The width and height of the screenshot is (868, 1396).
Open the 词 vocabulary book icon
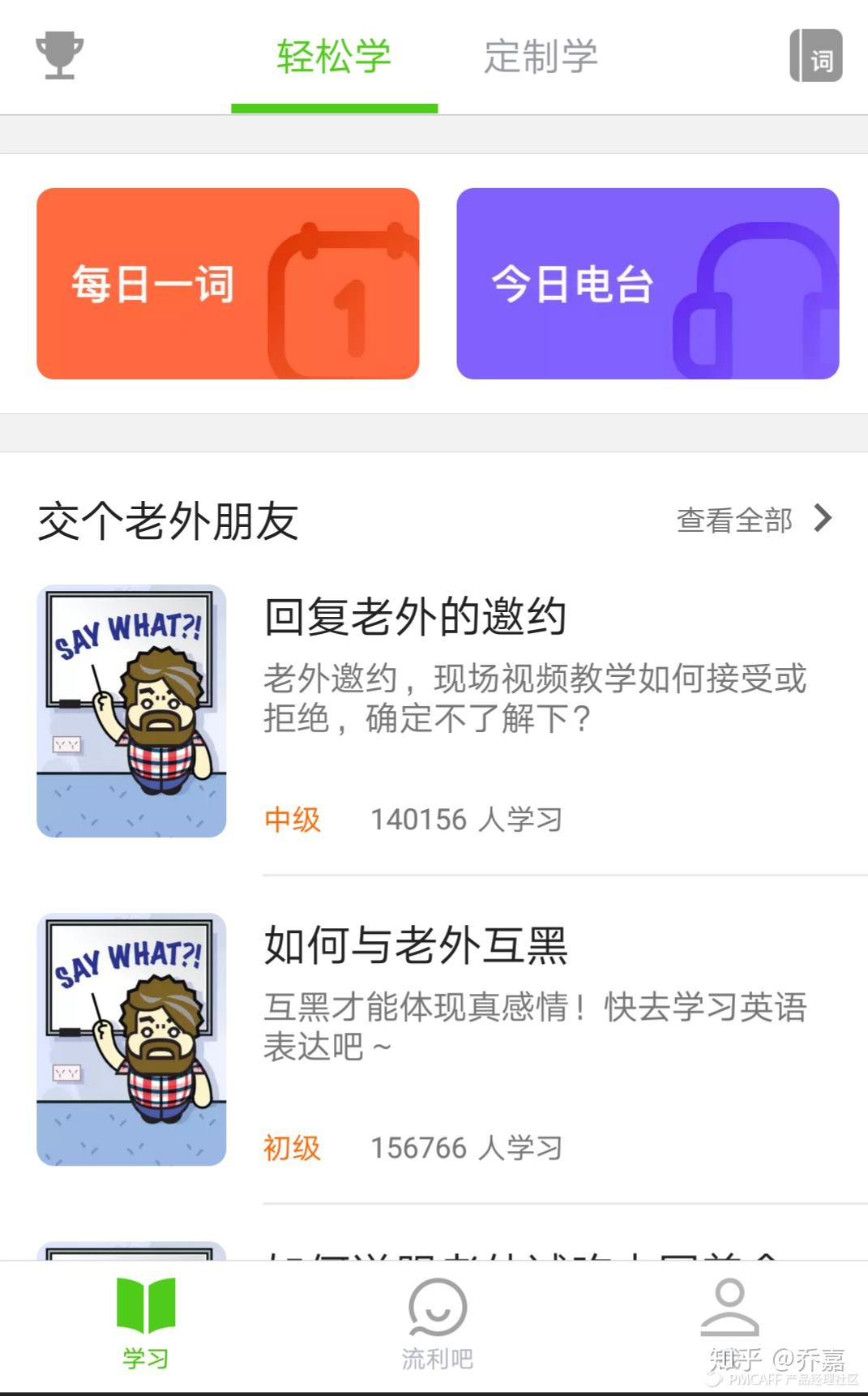click(815, 56)
